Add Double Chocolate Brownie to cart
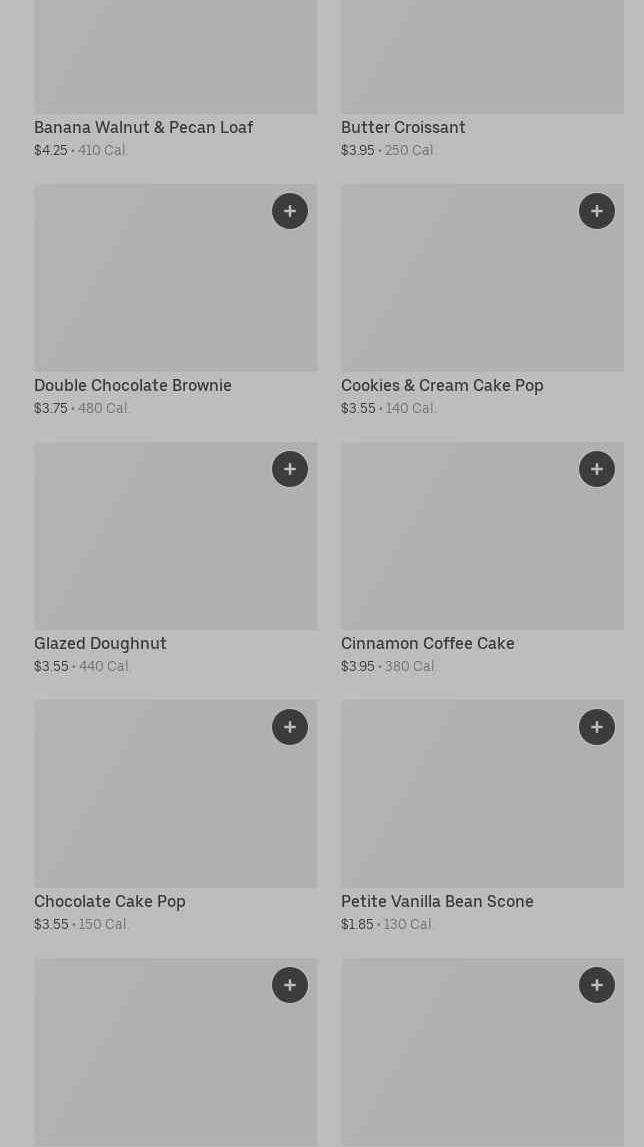 [x=290, y=211]
